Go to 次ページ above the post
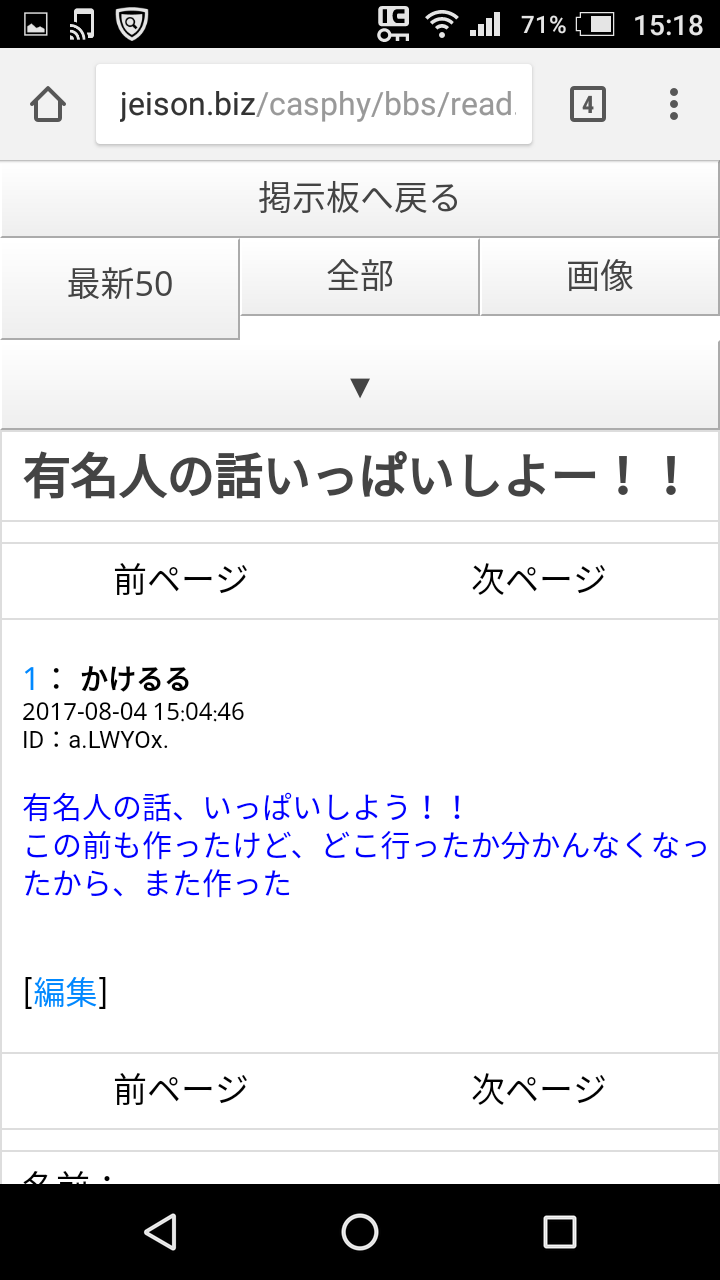Image resolution: width=720 pixels, height=1280 pixels. 539,580
